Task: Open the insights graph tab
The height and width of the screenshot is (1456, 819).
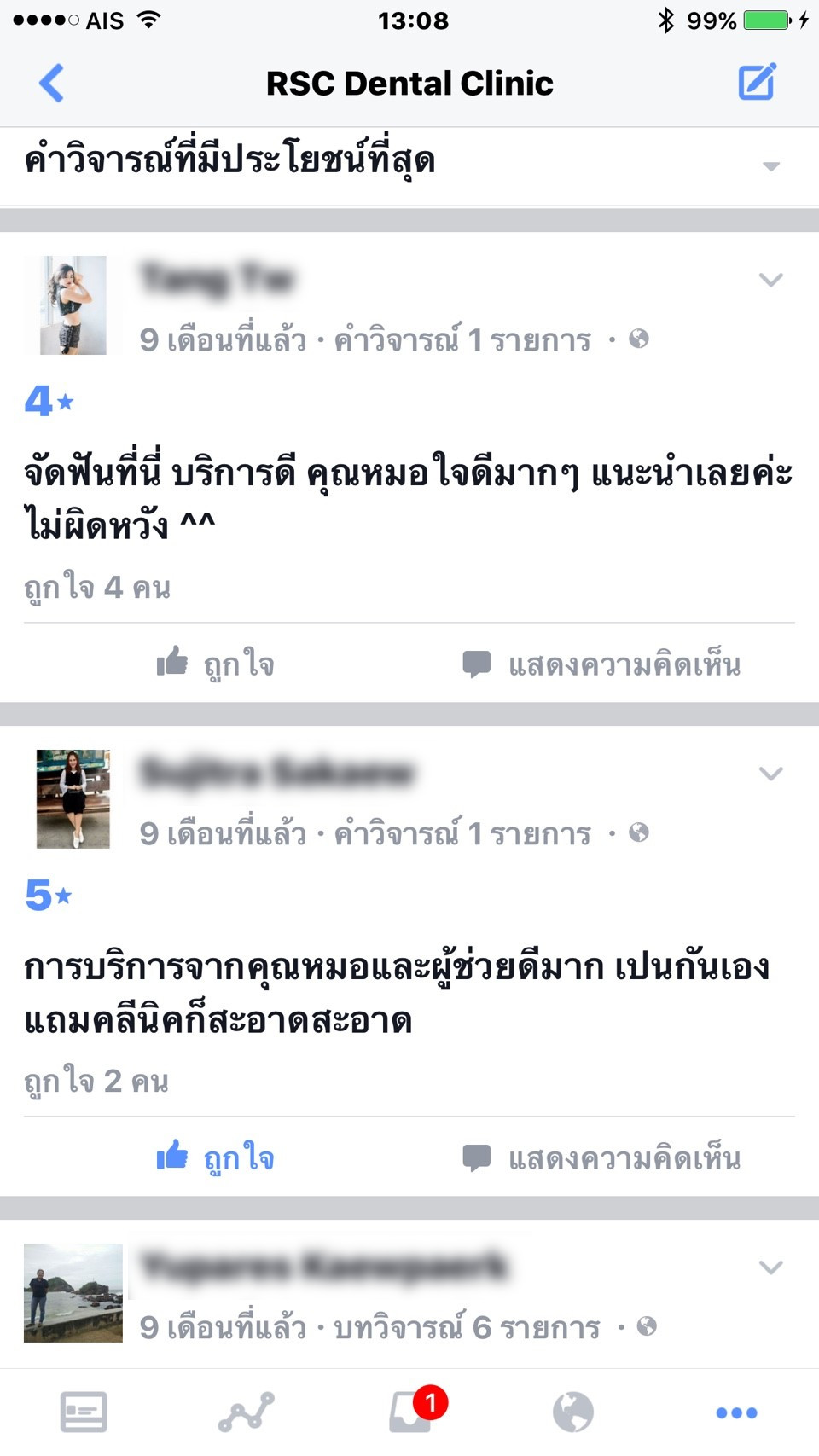Action: (x=247, y=1412)
